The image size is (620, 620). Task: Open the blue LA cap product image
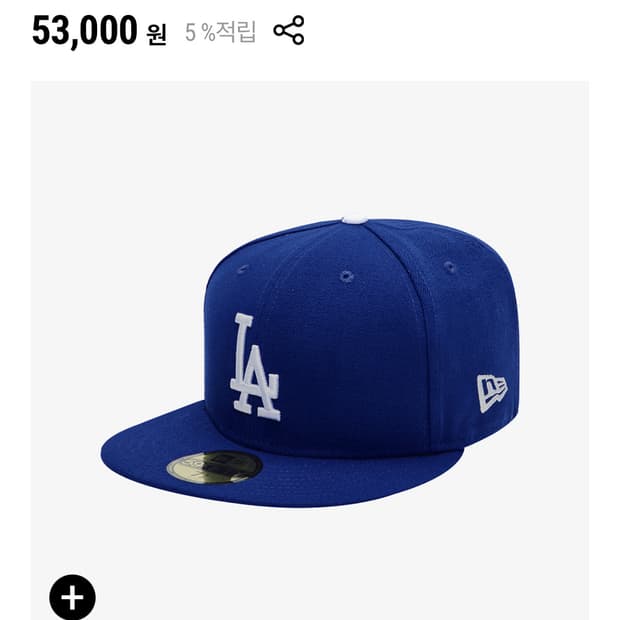tap(310, 360)
